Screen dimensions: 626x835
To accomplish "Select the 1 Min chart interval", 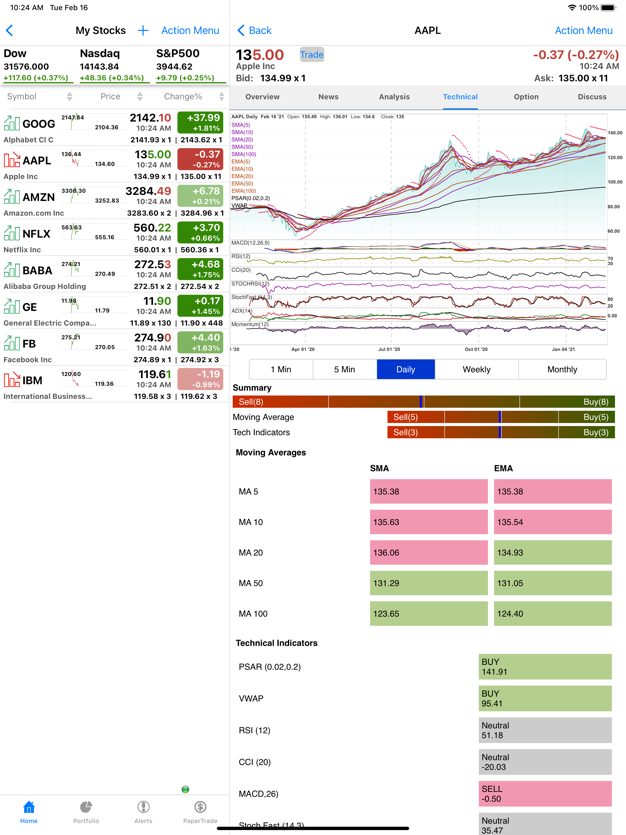I will pyautogui.click(x=281, y=369).
